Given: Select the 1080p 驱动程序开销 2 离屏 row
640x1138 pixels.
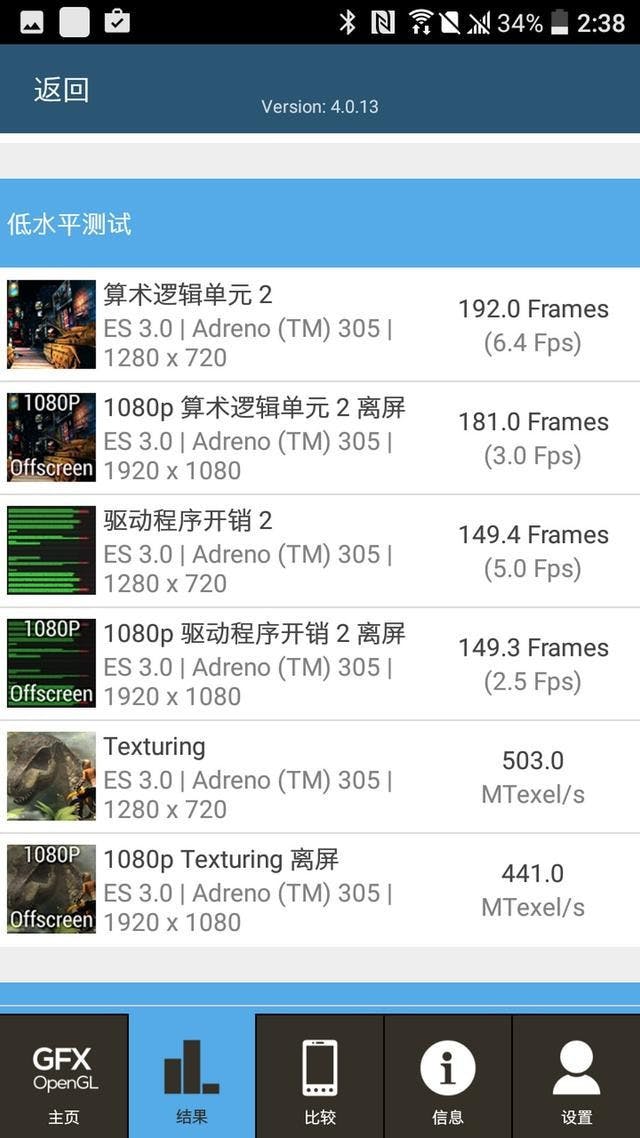Looking at the screenshot, I should pyautogui.click(x=320, y=664).
